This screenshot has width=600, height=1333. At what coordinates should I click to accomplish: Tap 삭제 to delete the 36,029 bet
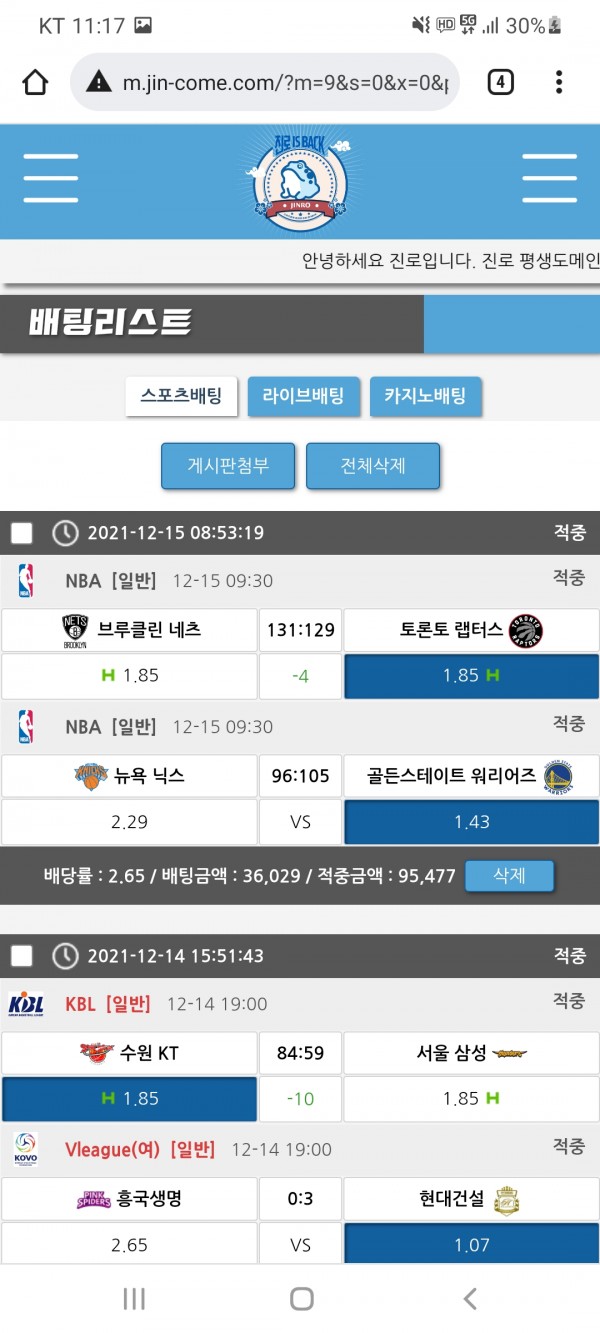509,876
